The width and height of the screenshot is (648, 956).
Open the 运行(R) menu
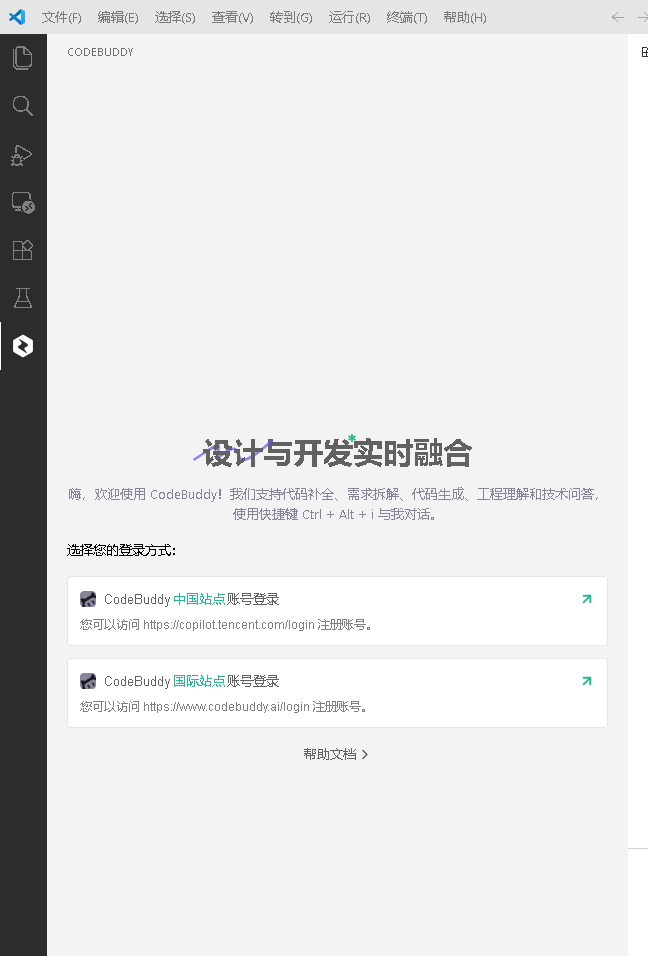(x=349, y=17)
